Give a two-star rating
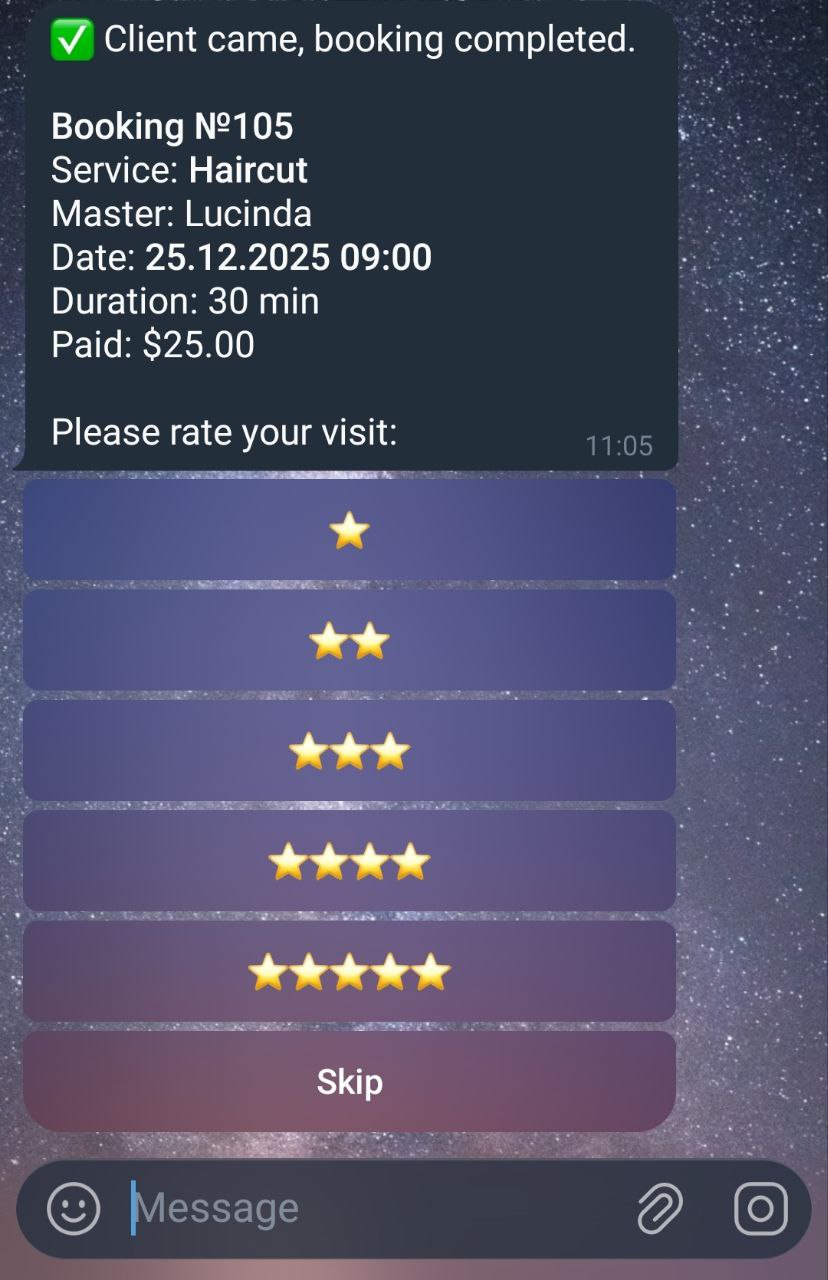The width and height of the screenshot is (828, 1280). pyautogui.click(x=349, y=640)
